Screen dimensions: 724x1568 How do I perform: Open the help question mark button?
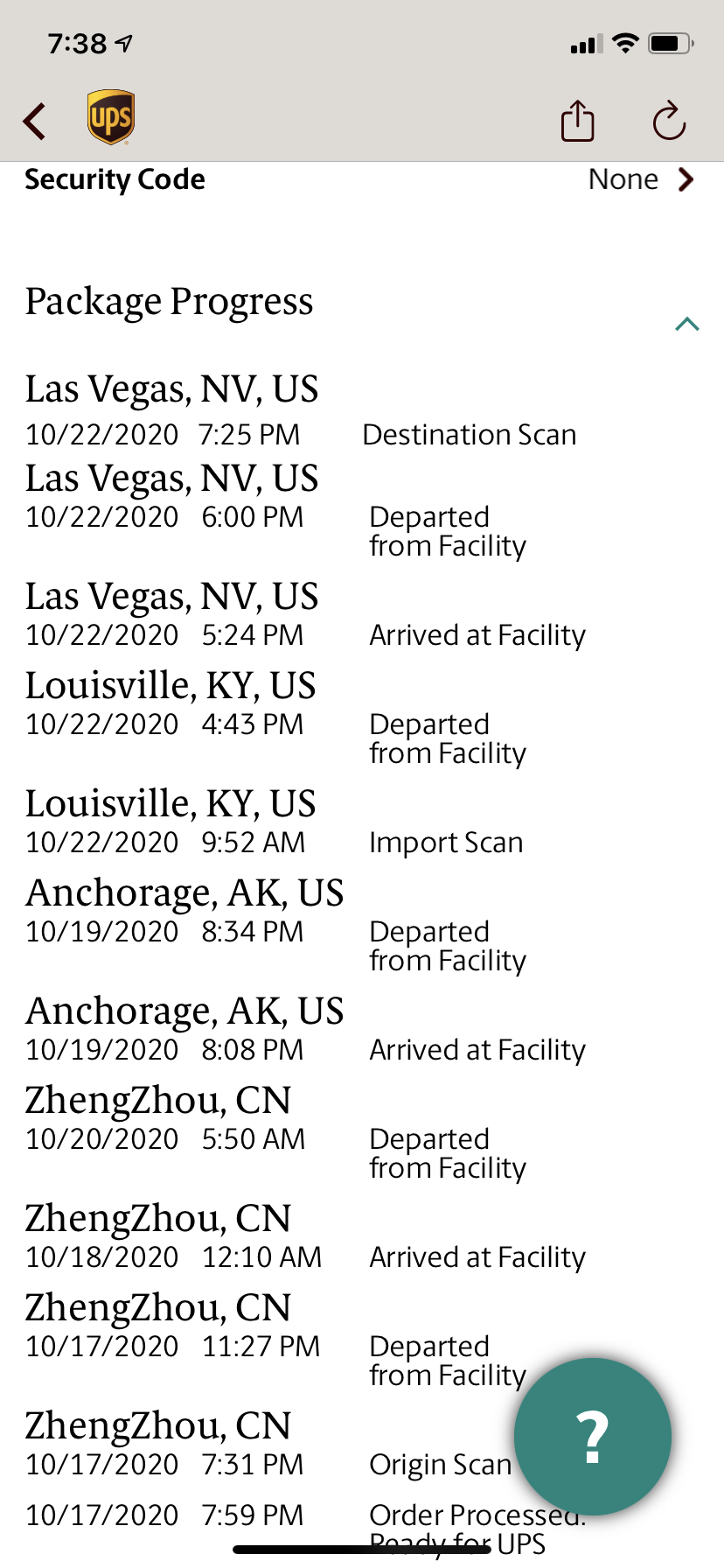[x=593, y=1436]
